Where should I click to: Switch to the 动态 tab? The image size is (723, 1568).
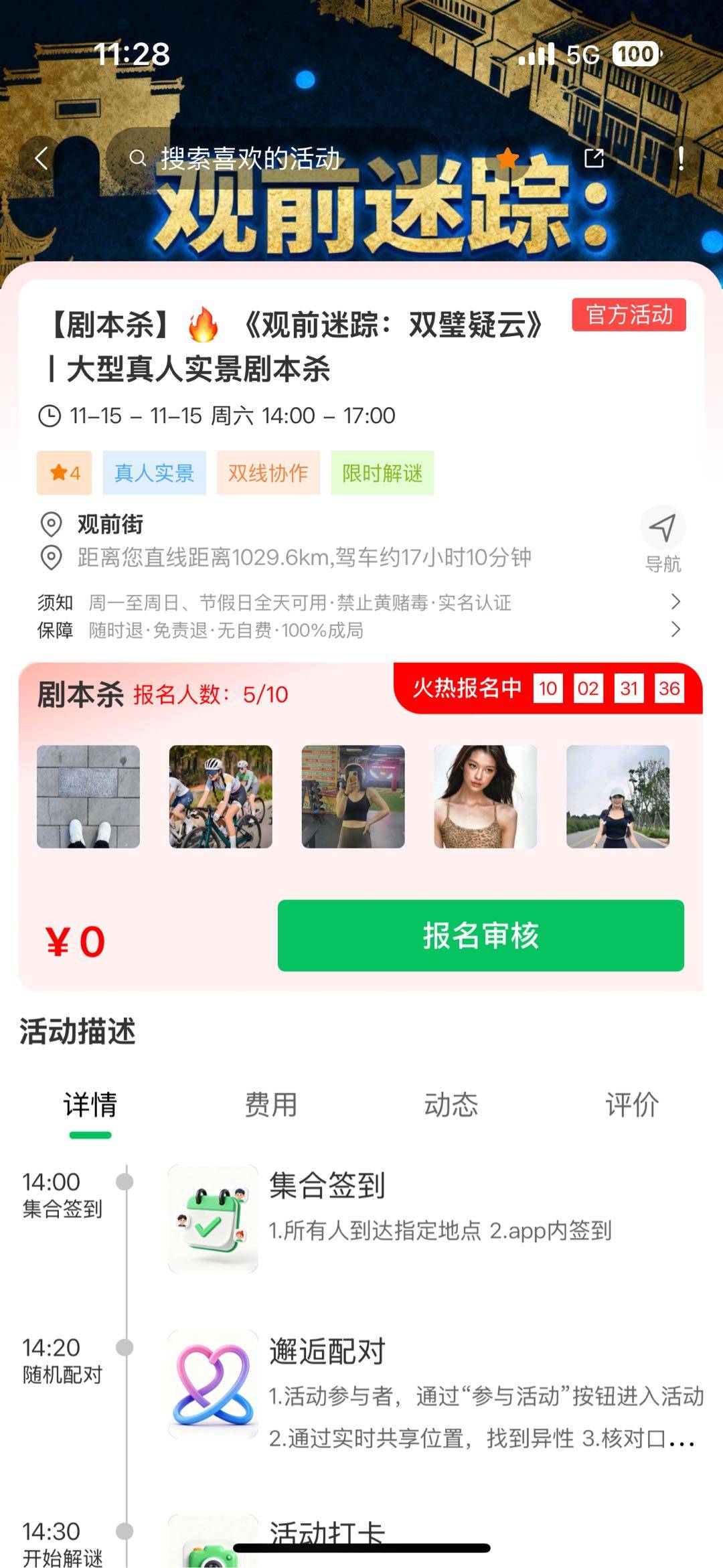point(451,1105)
